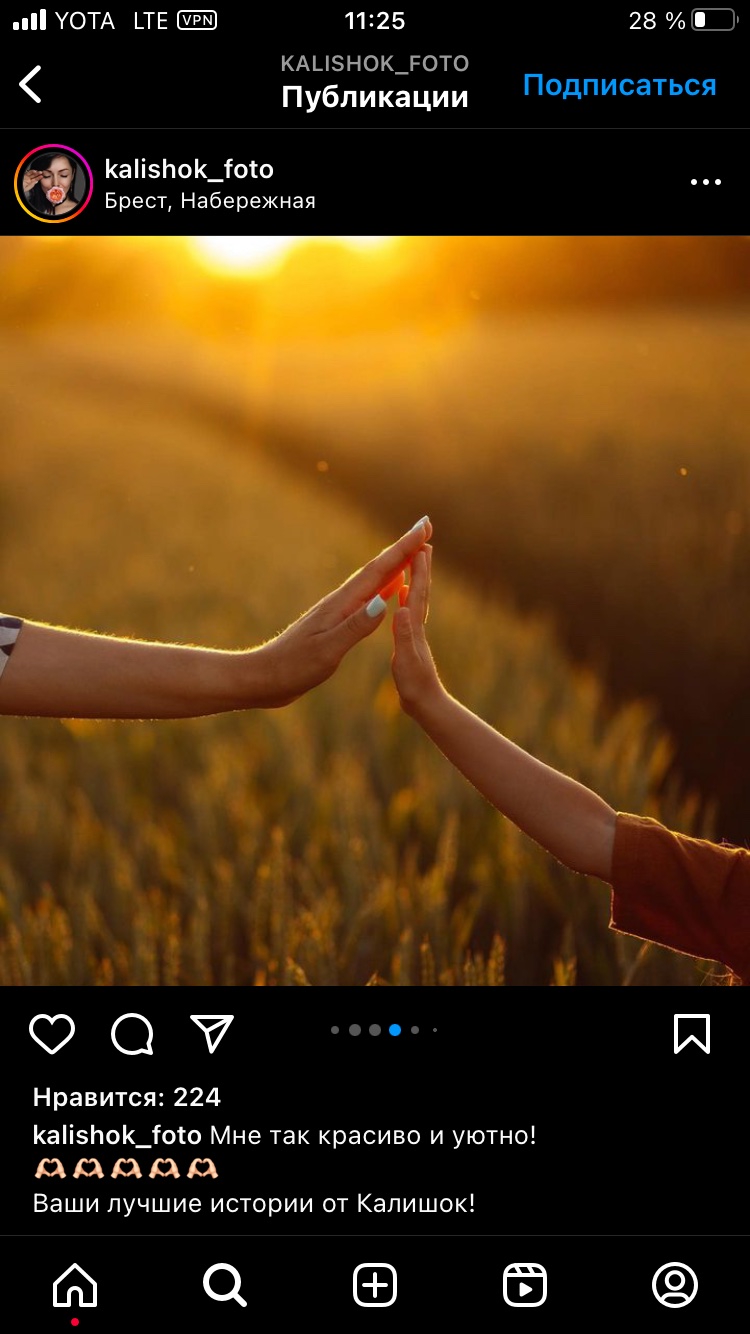Switch to the Search tab
This screenshot has height=1334, width=750.
pyautogui.click(x=225, y=1285)
